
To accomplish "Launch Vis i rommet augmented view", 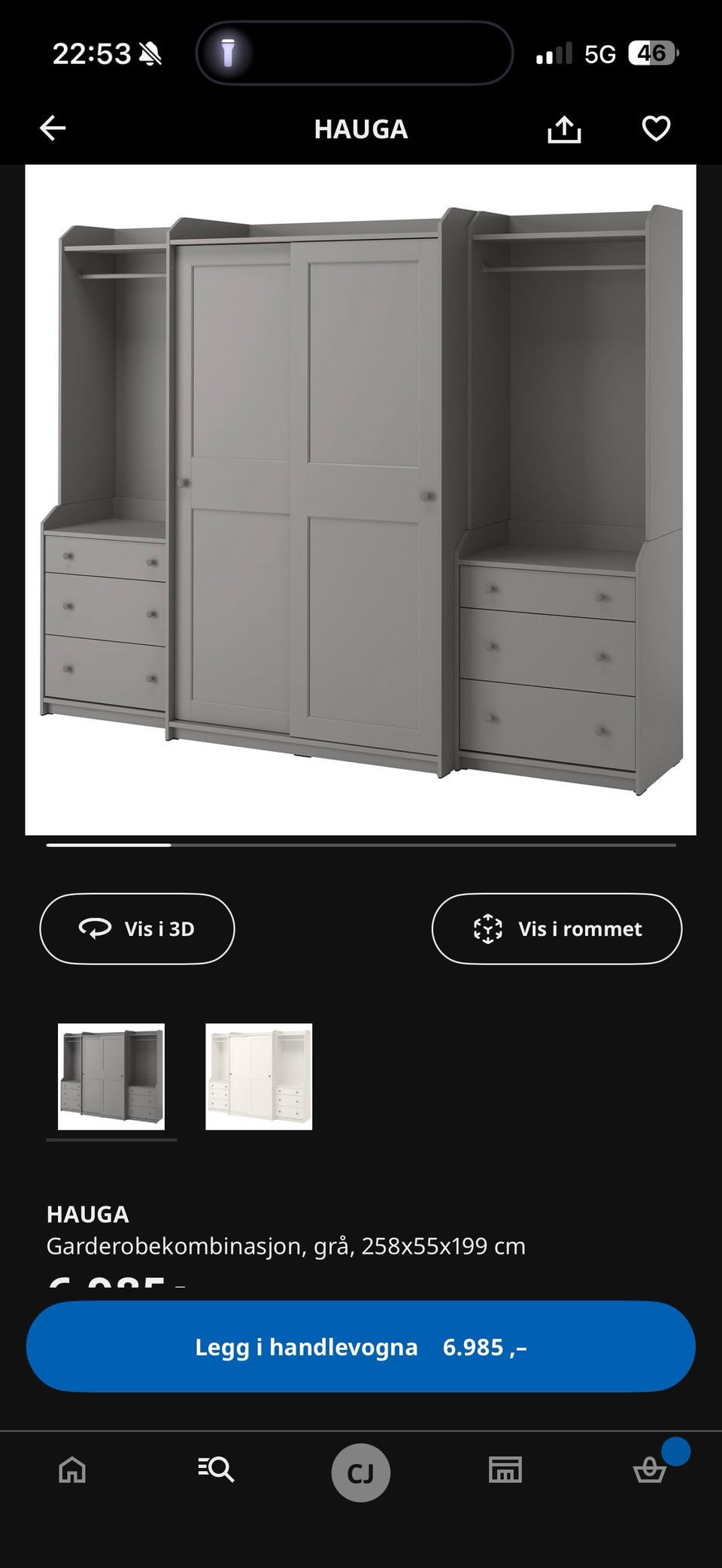I will tap(557, 928).
